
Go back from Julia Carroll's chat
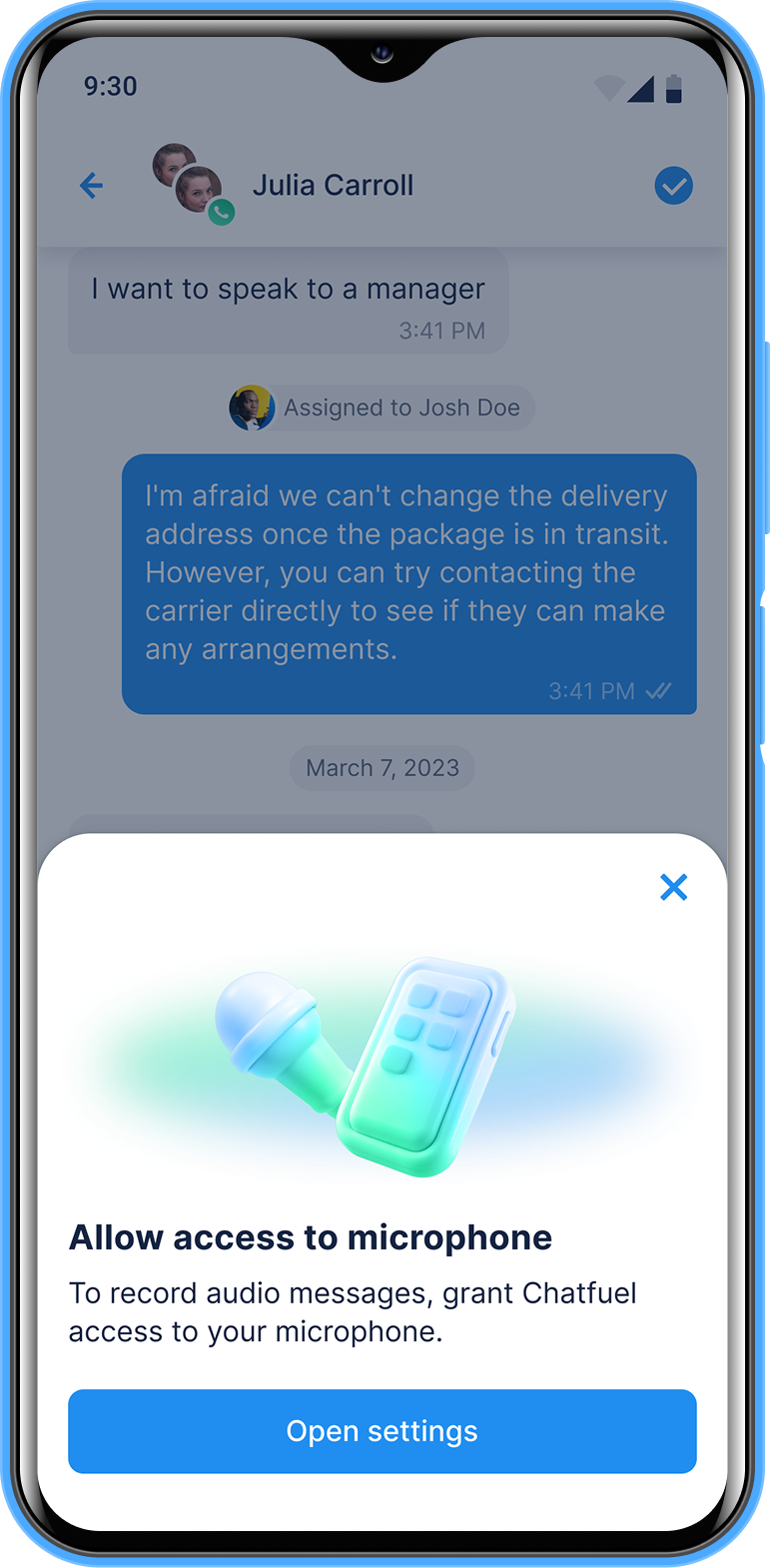(x=92, y=186)
